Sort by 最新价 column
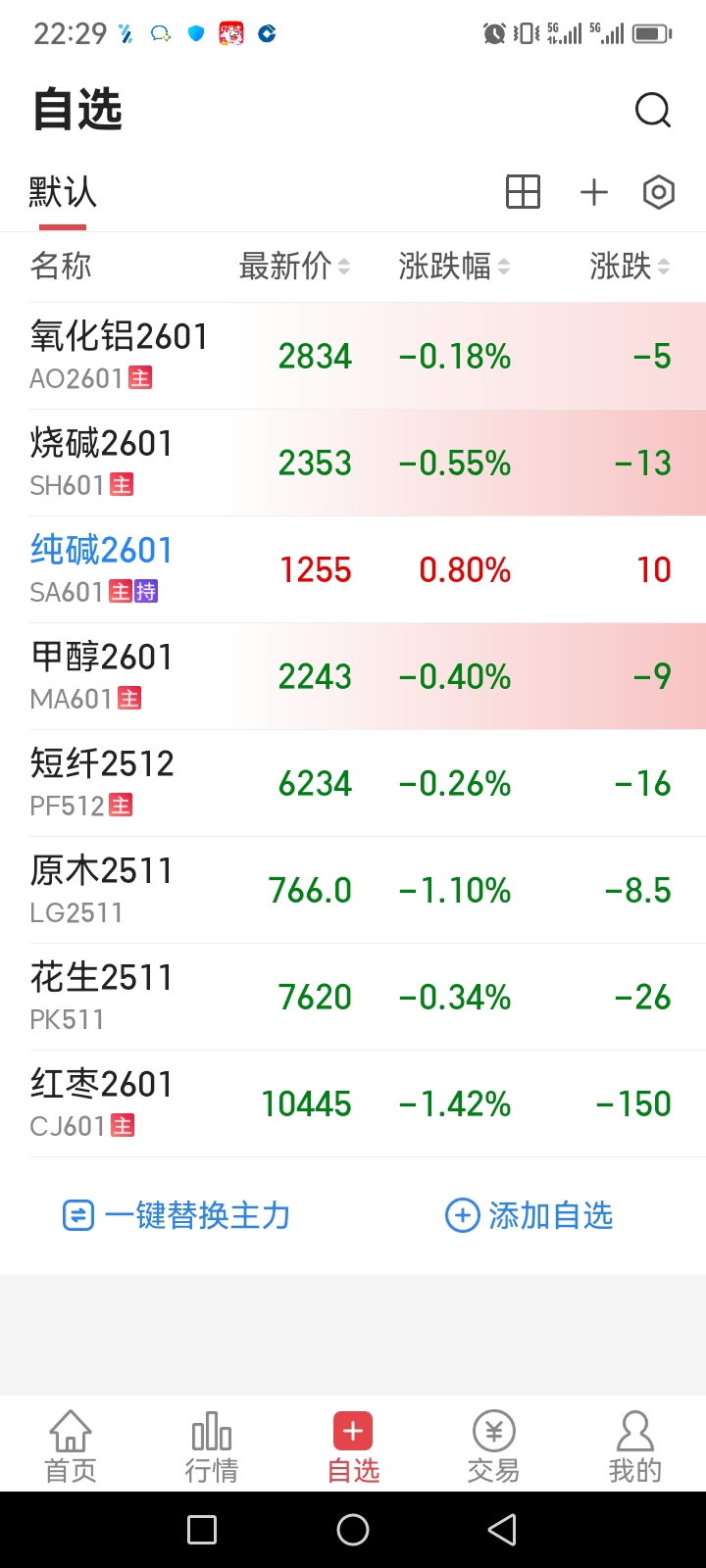The width and height of the screenshot is (706, 1568). 294,266
